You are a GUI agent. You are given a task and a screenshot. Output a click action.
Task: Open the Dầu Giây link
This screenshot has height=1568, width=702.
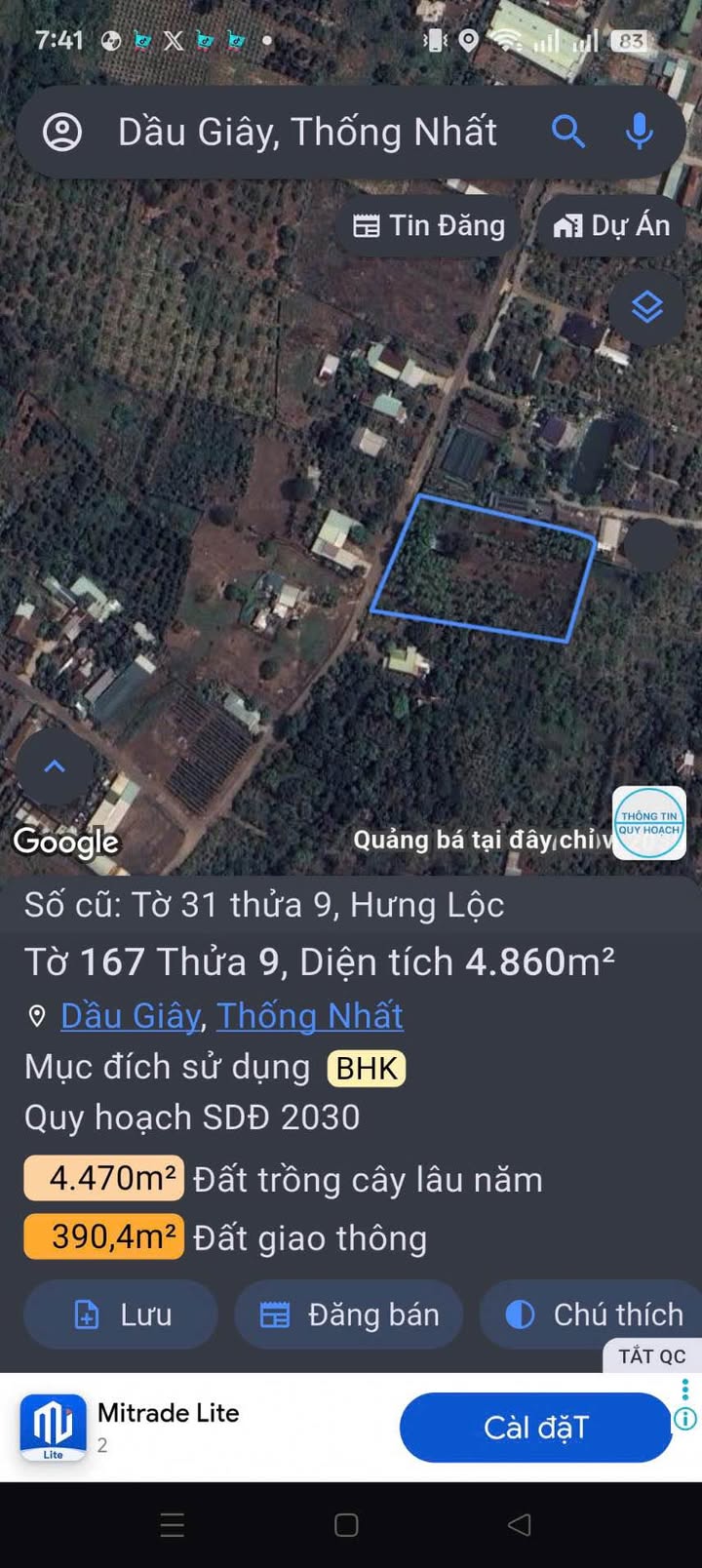tap(130, 1016)
